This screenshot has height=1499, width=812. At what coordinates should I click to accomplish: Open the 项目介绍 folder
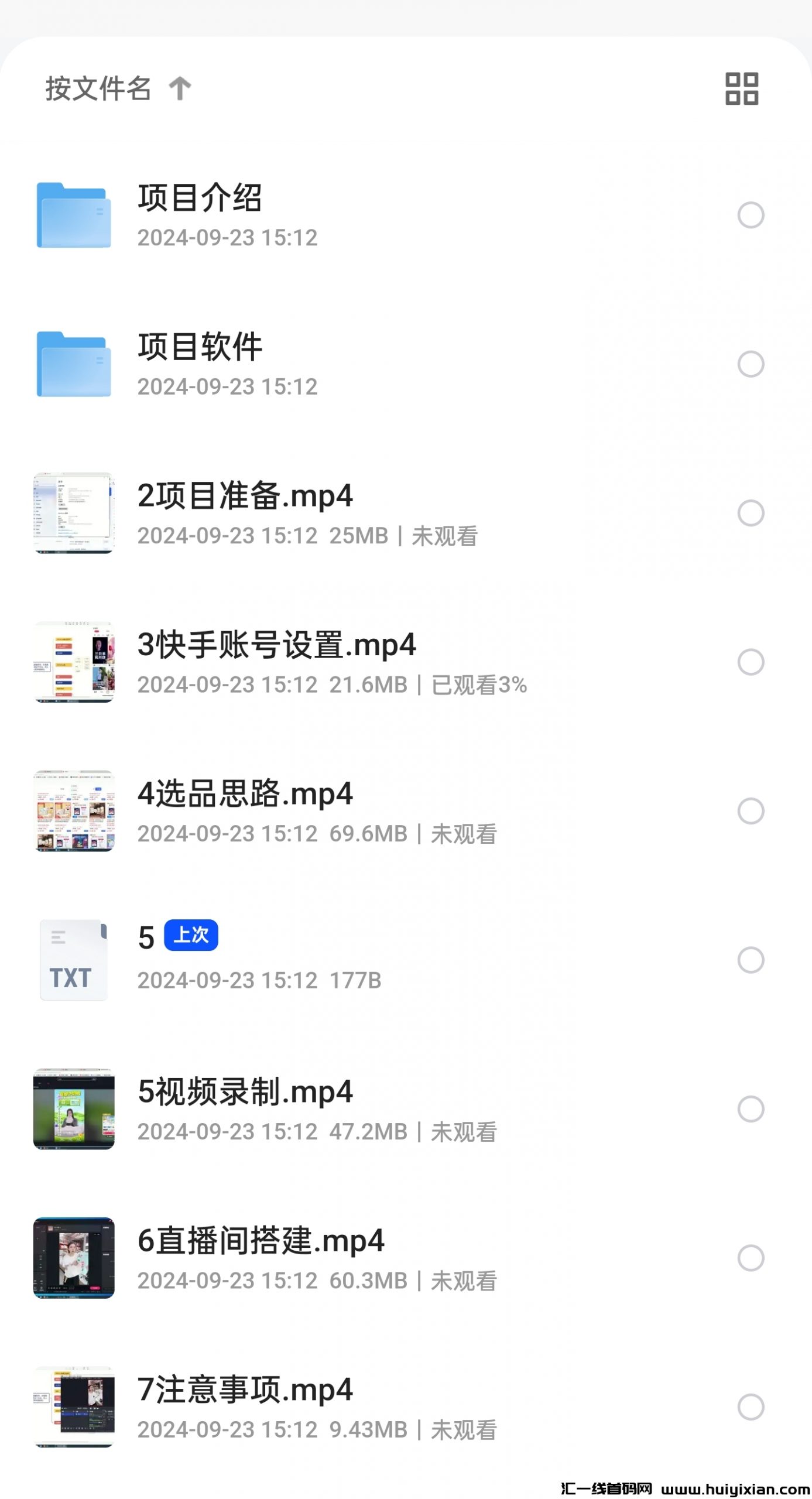coord(199,198)
